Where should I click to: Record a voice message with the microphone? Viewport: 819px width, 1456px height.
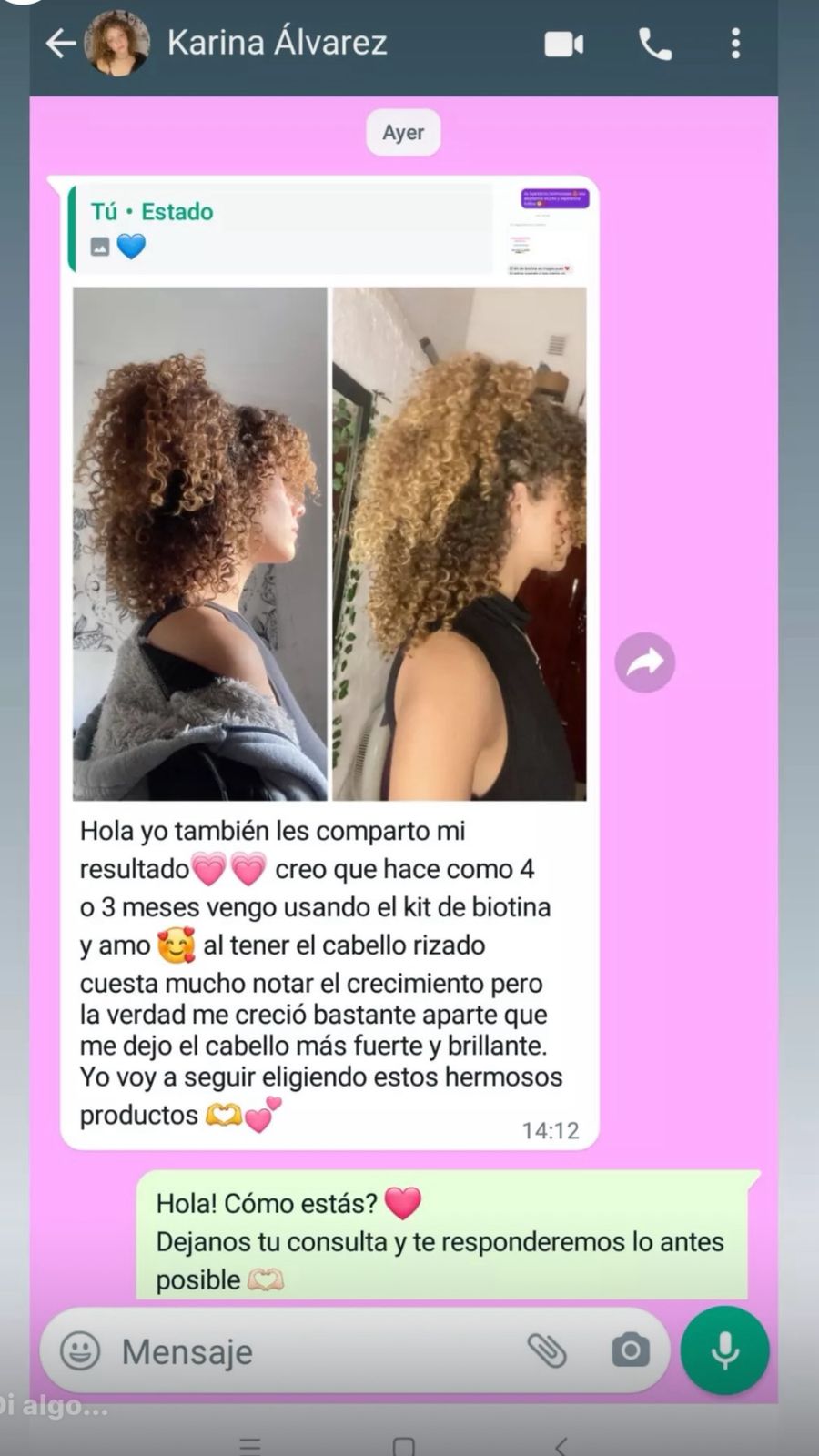coord(724,1350)
